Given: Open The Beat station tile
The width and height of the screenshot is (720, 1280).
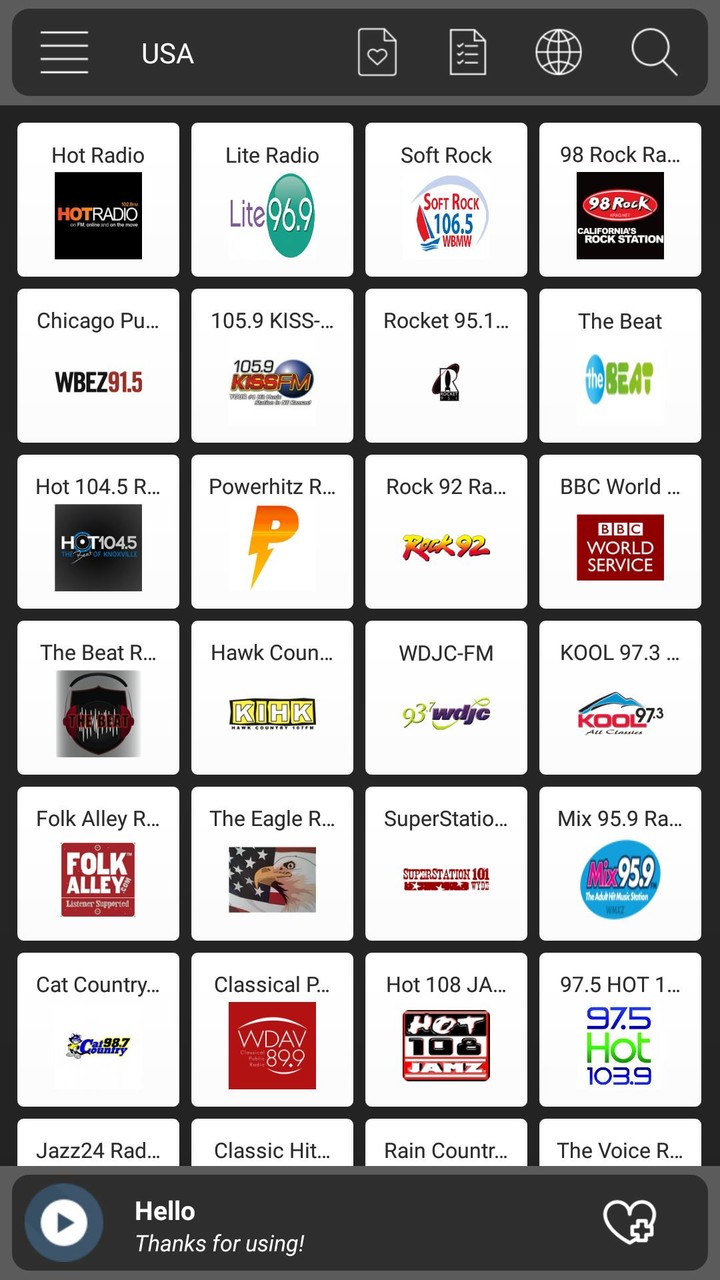Looking at the screenshot, I should click(620, 365).
